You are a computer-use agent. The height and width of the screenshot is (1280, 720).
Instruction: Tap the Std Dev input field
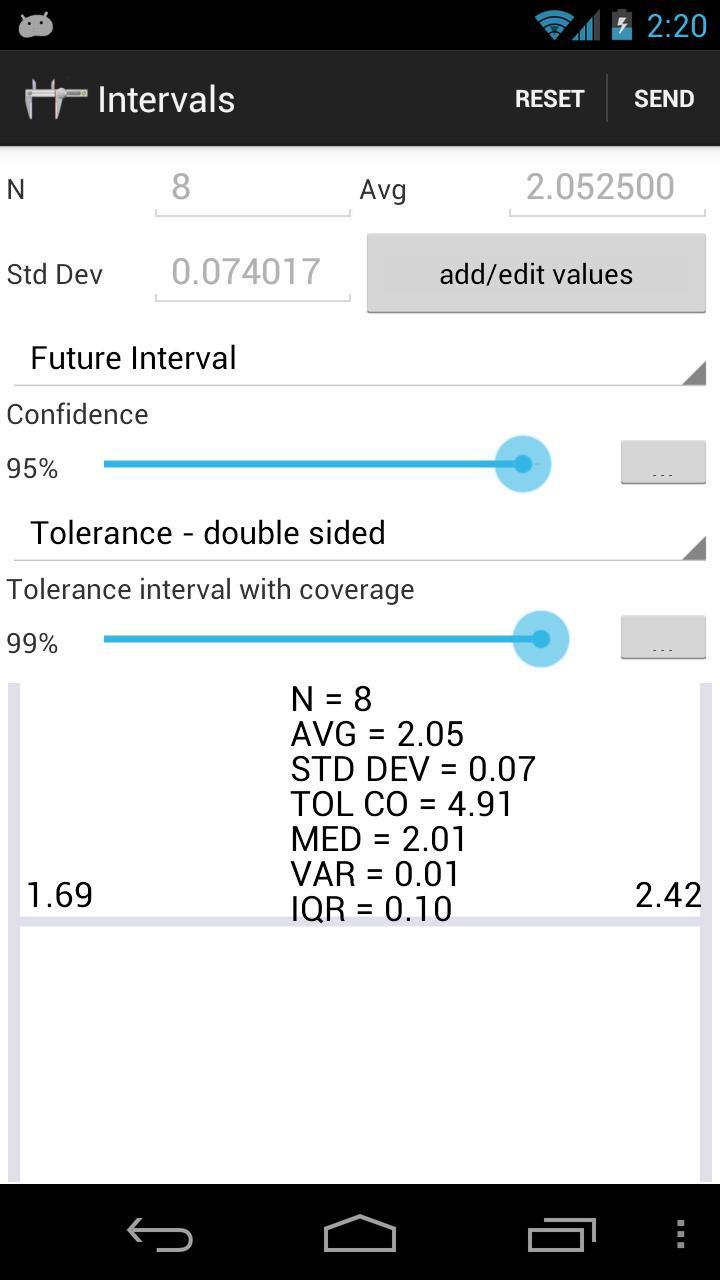tap(252, 272)
